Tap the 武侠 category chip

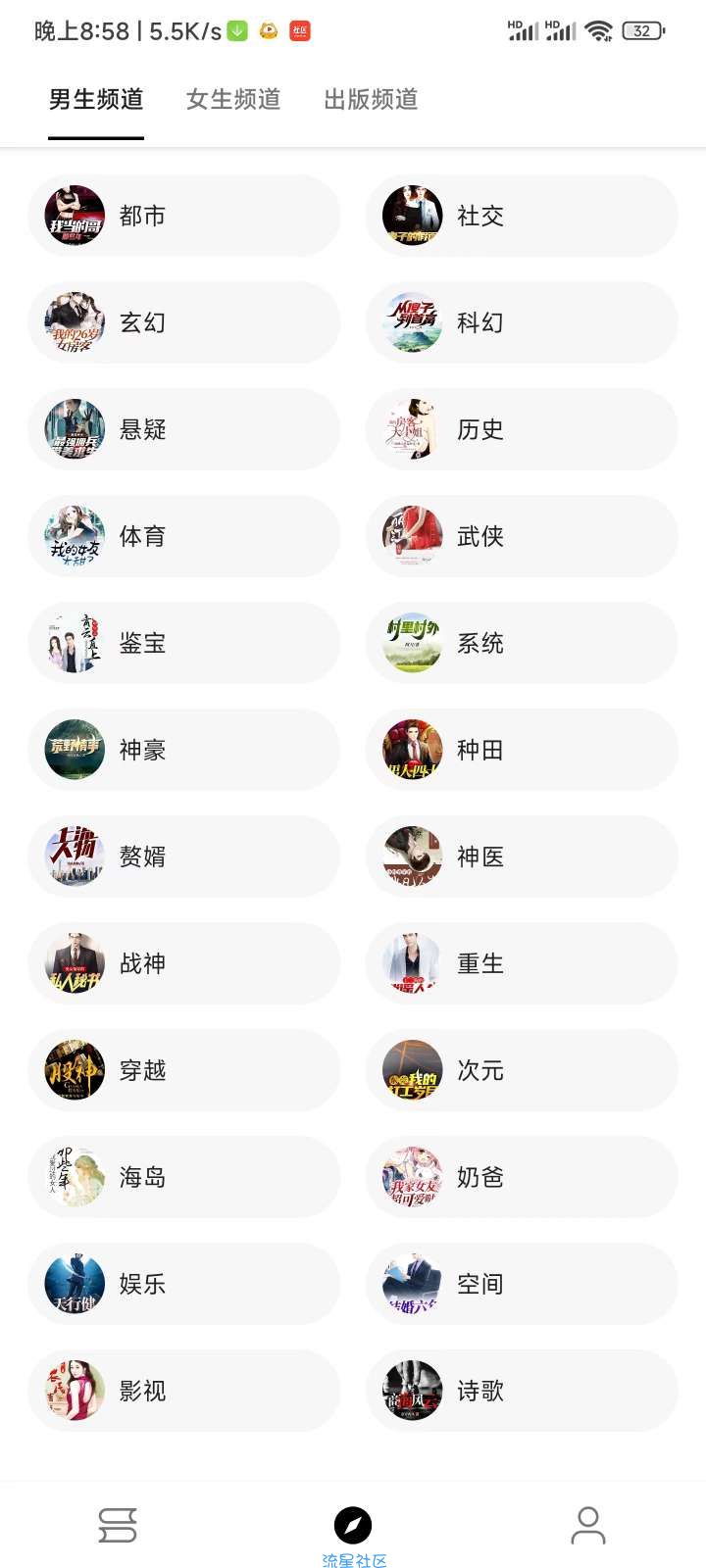pyautogui.click(x=522, y=536)
